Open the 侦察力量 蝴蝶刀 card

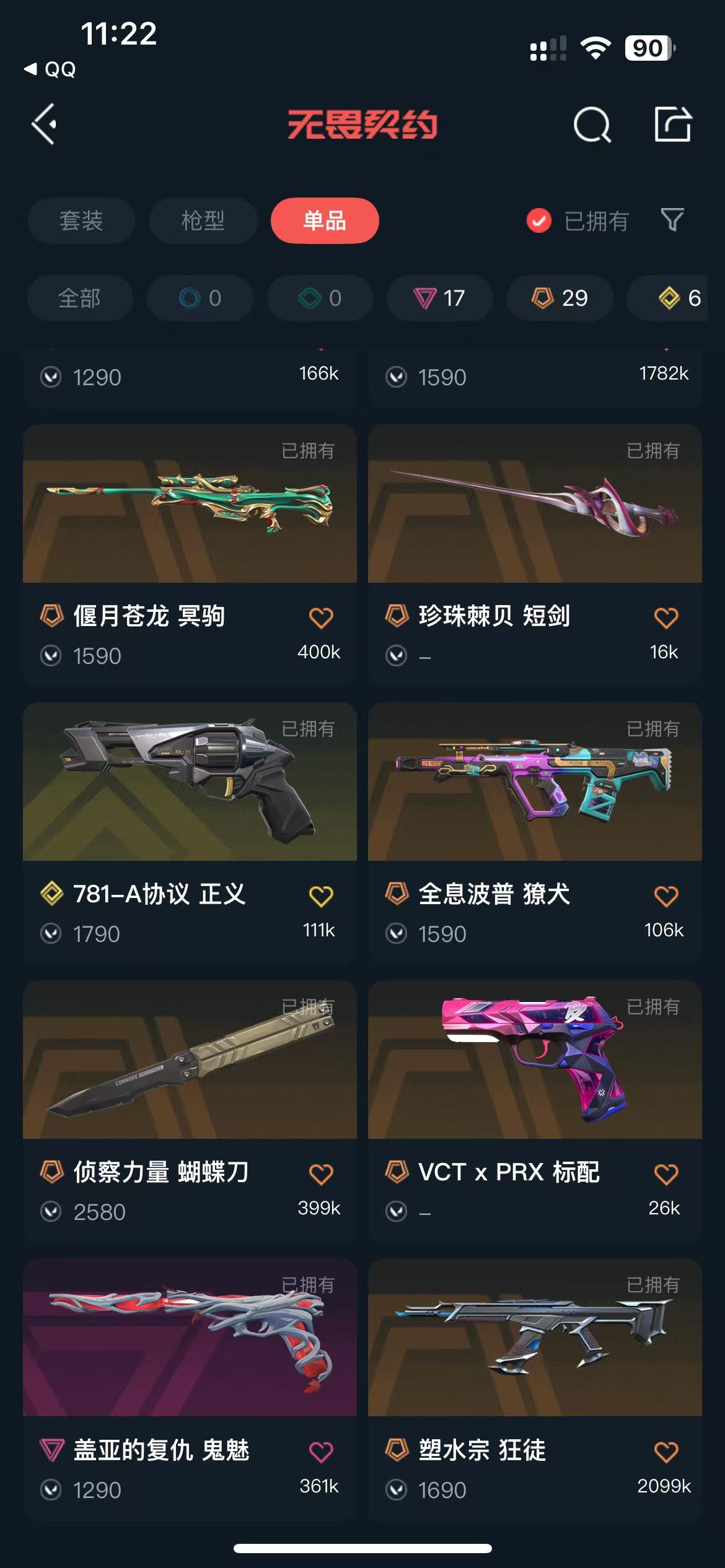click(190, 1110)
